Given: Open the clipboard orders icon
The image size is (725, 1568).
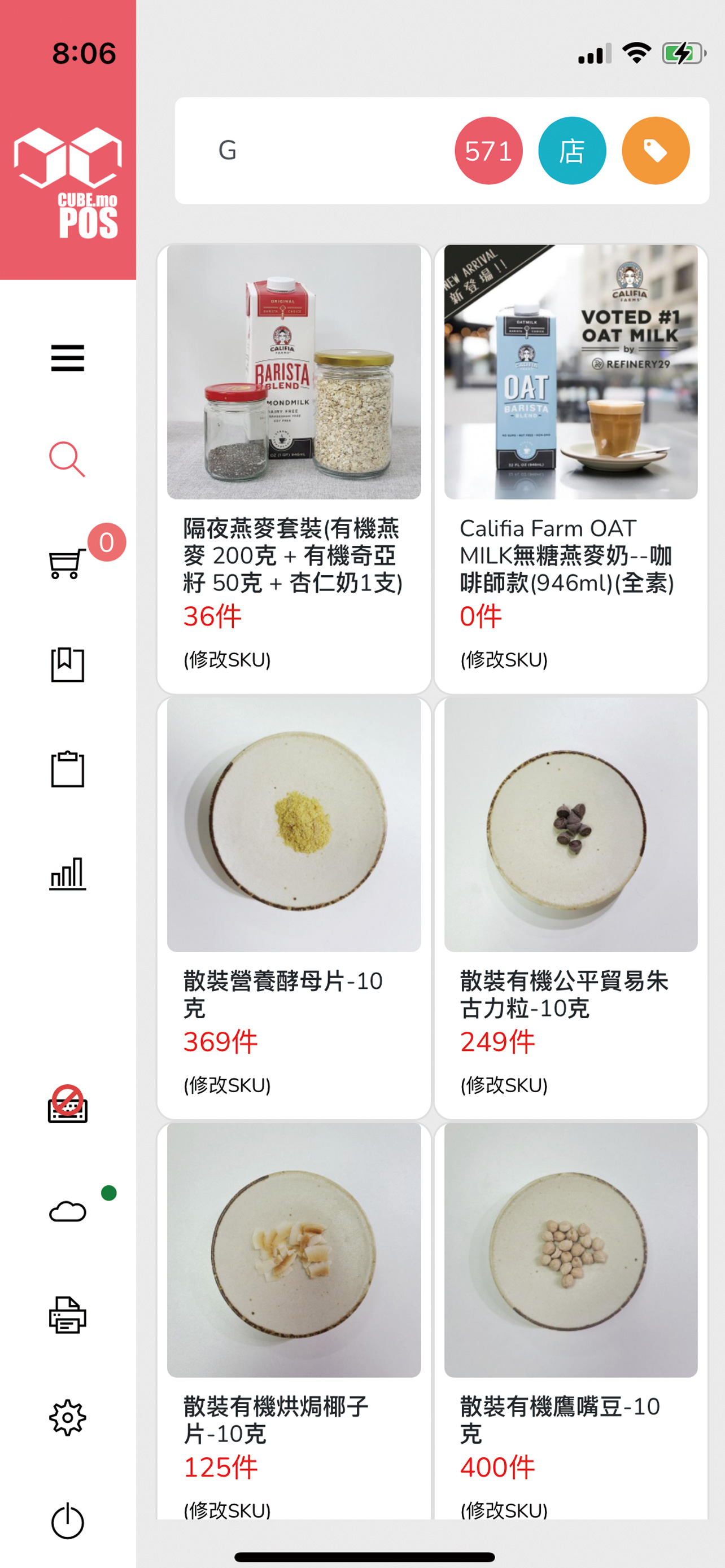Looking at the screenshot, I should pos(67,769).
